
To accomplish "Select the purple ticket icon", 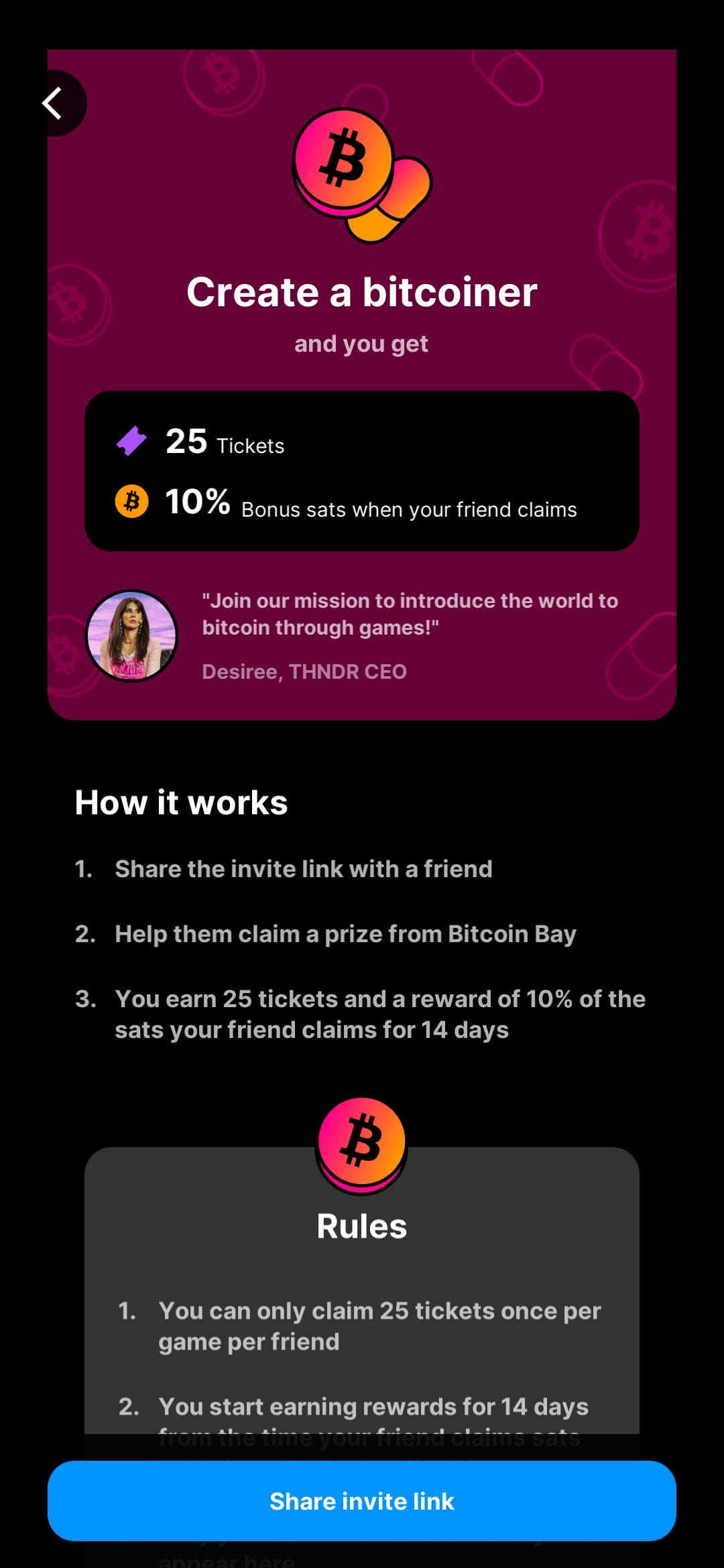I will click(131, 439).
